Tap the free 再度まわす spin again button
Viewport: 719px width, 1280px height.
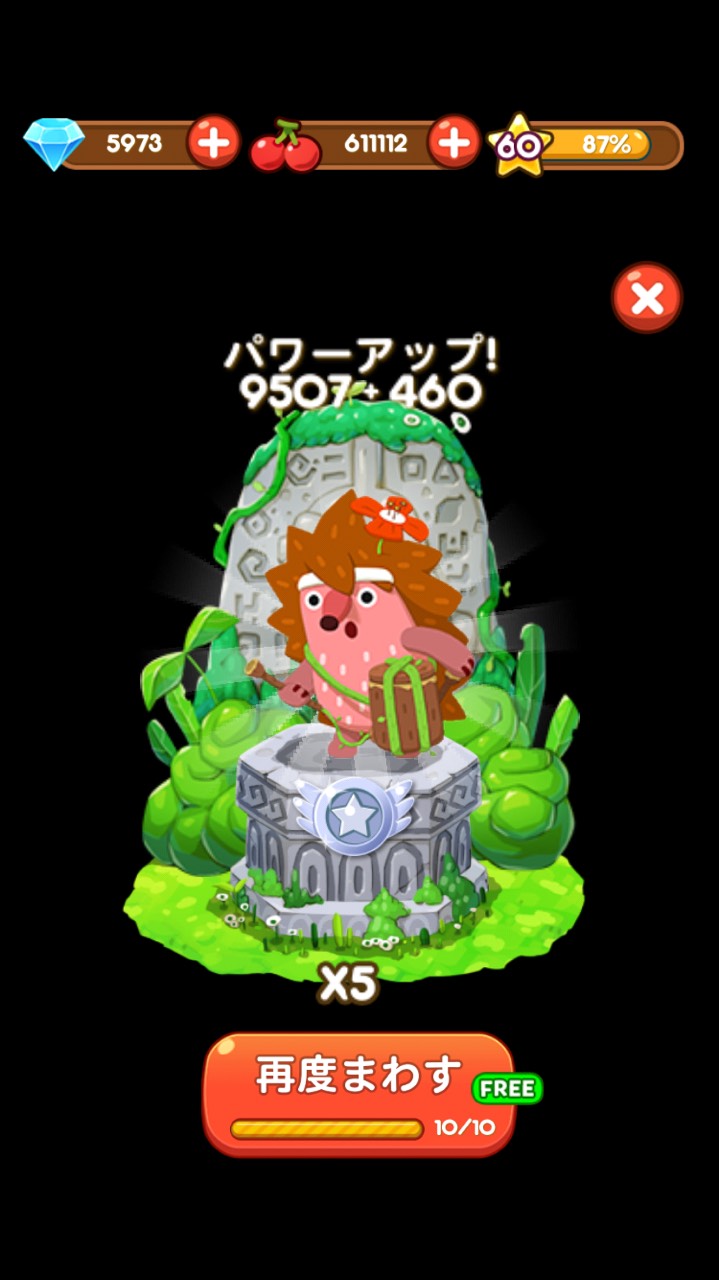359,1092
